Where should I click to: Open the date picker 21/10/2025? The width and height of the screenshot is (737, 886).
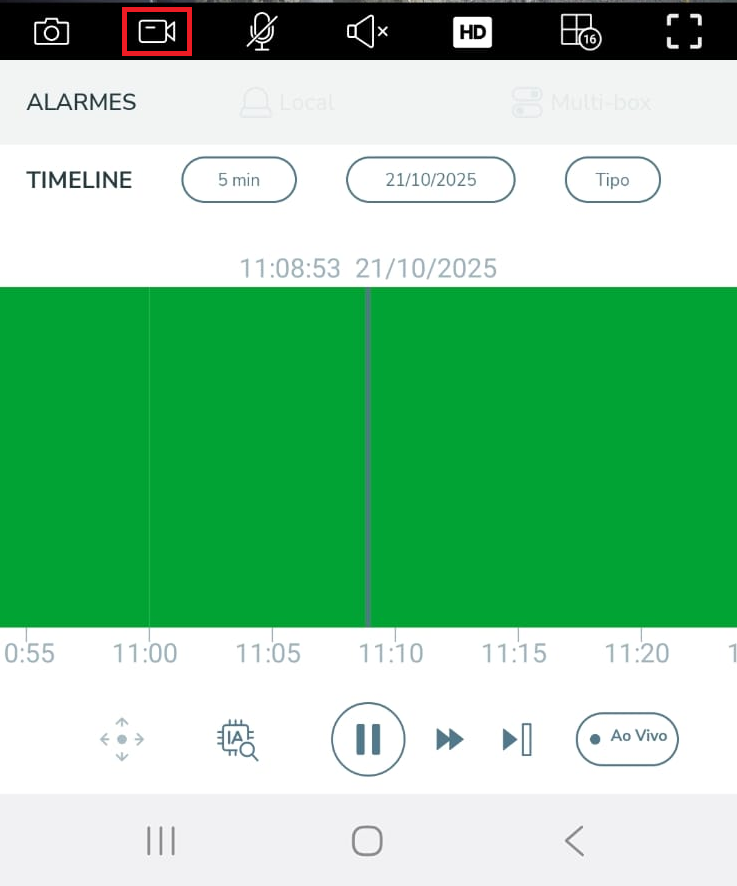click(431, 180)
